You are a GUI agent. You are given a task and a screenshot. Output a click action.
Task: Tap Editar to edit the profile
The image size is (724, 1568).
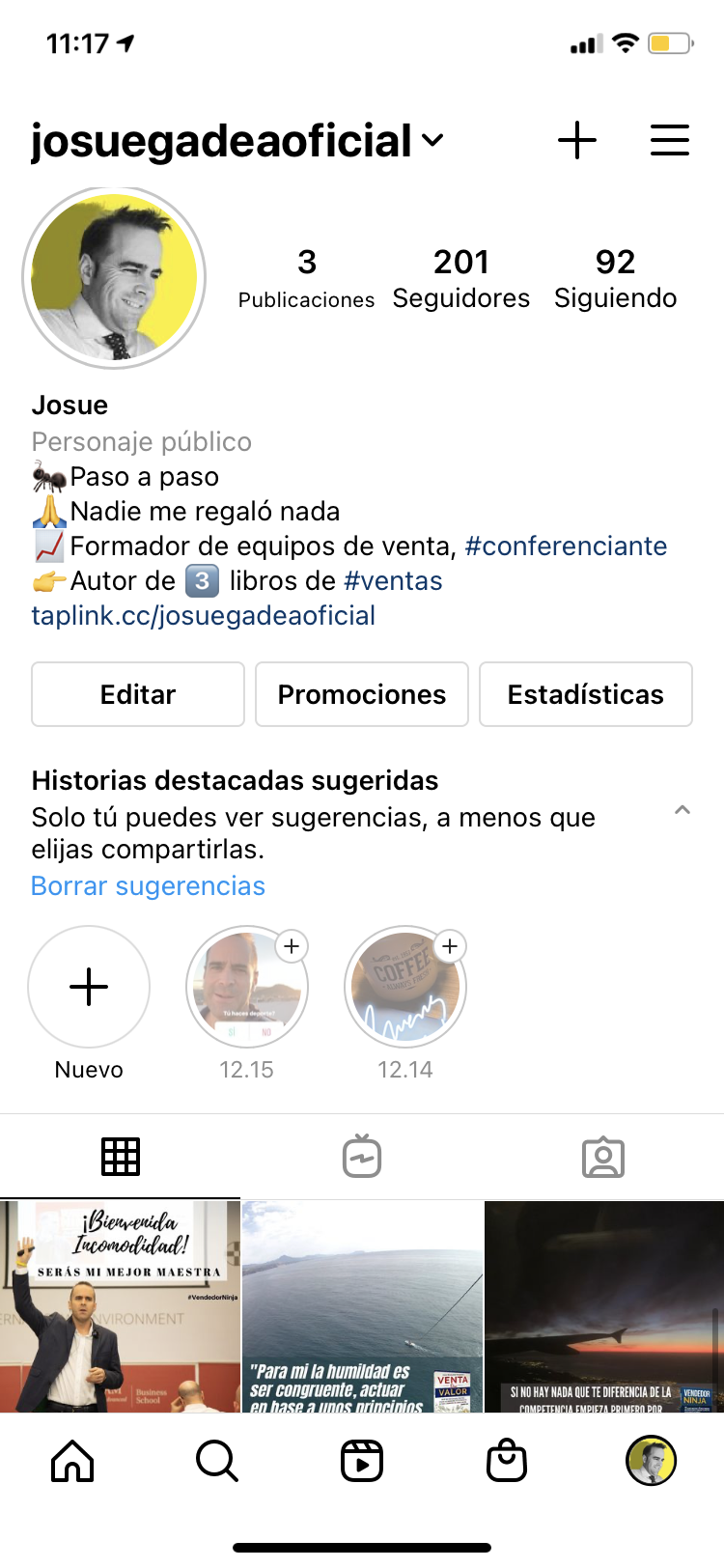(x=138, y=694)
